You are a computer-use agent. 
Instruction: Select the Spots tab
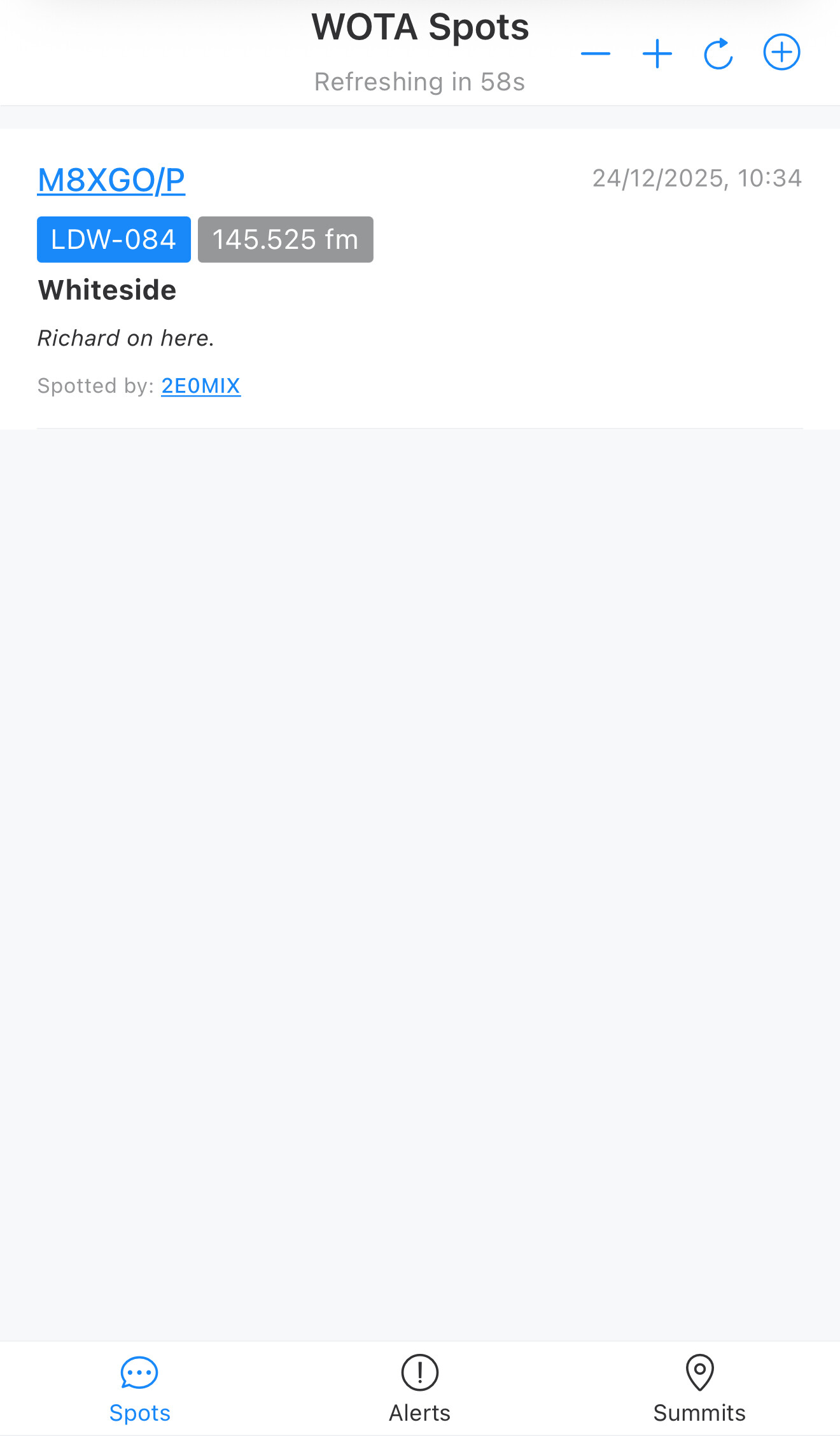pos(140,1389)
